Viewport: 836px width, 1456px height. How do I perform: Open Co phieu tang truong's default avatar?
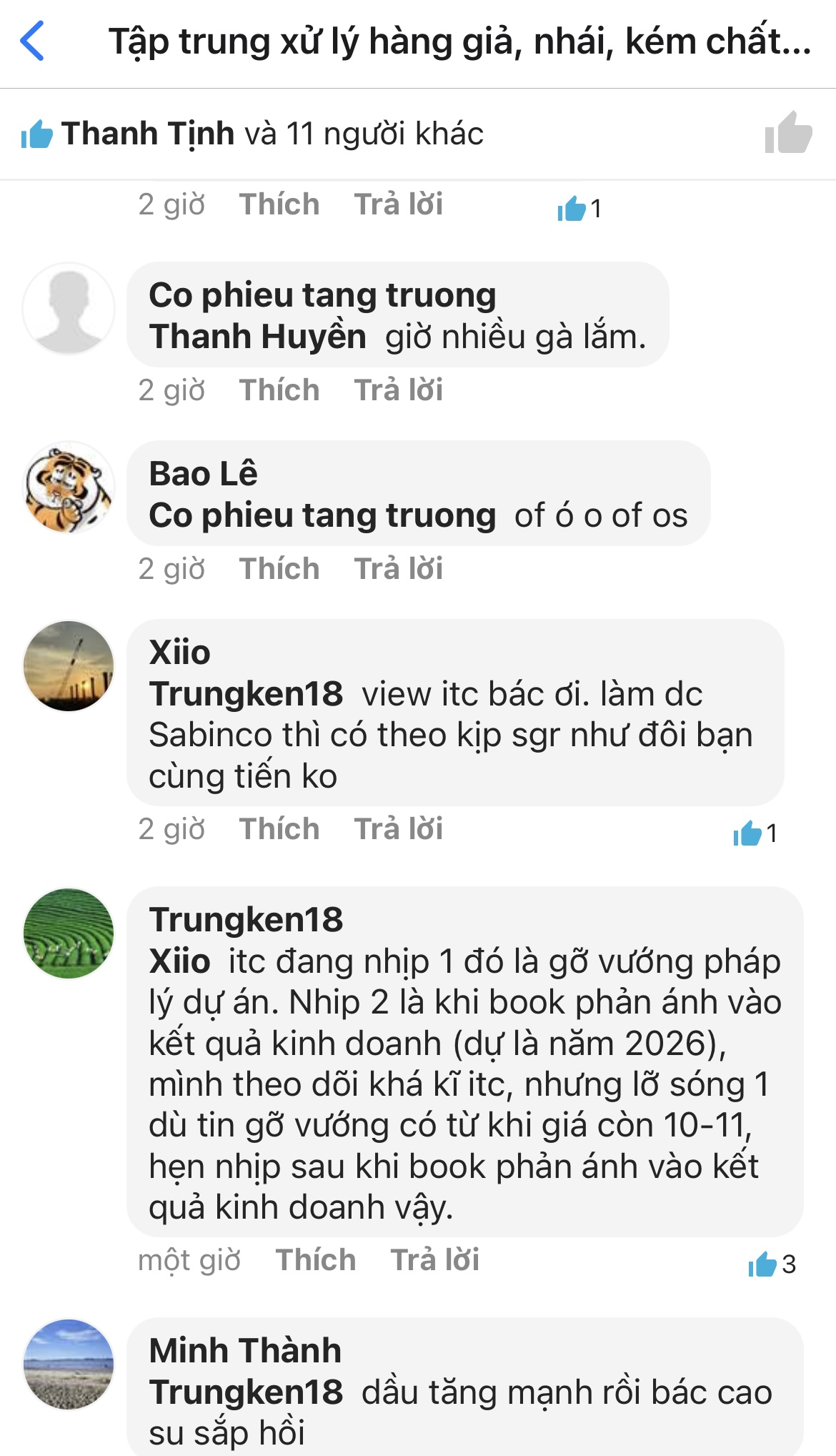(69, 309)
